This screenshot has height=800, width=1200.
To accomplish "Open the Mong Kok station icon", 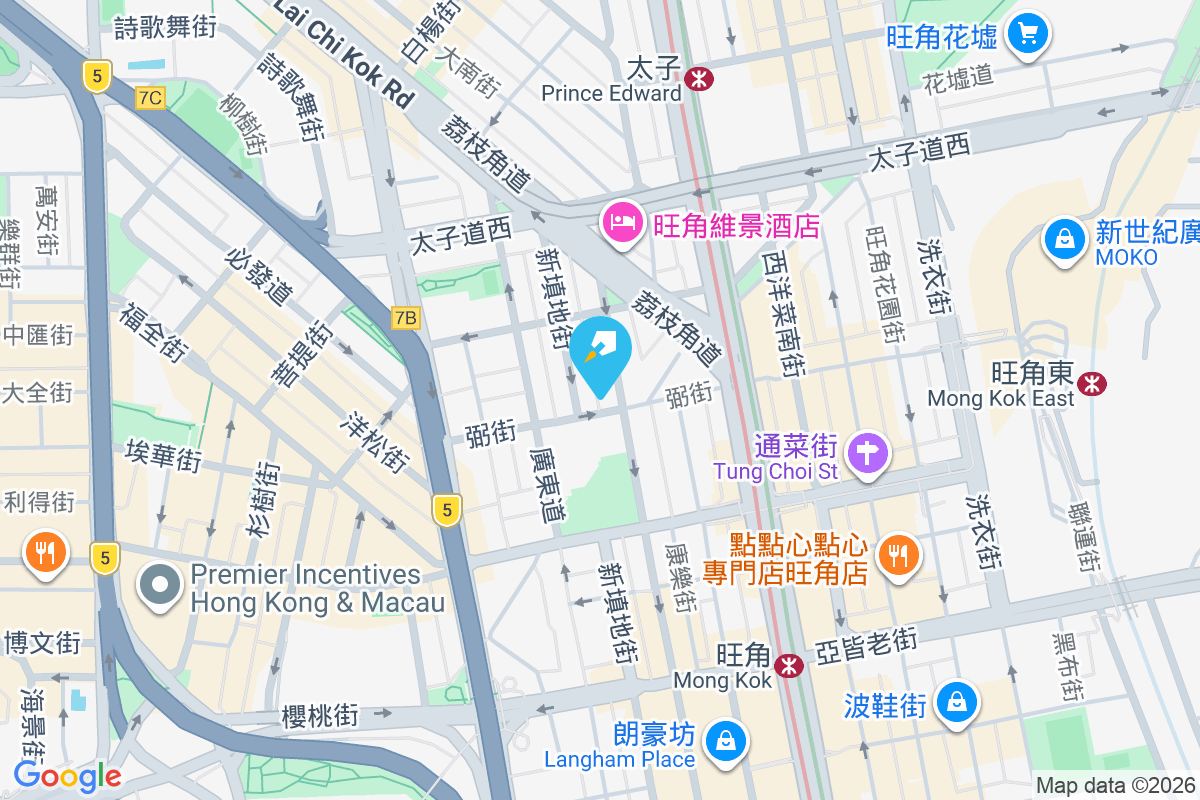I will [x=789, y=664].
